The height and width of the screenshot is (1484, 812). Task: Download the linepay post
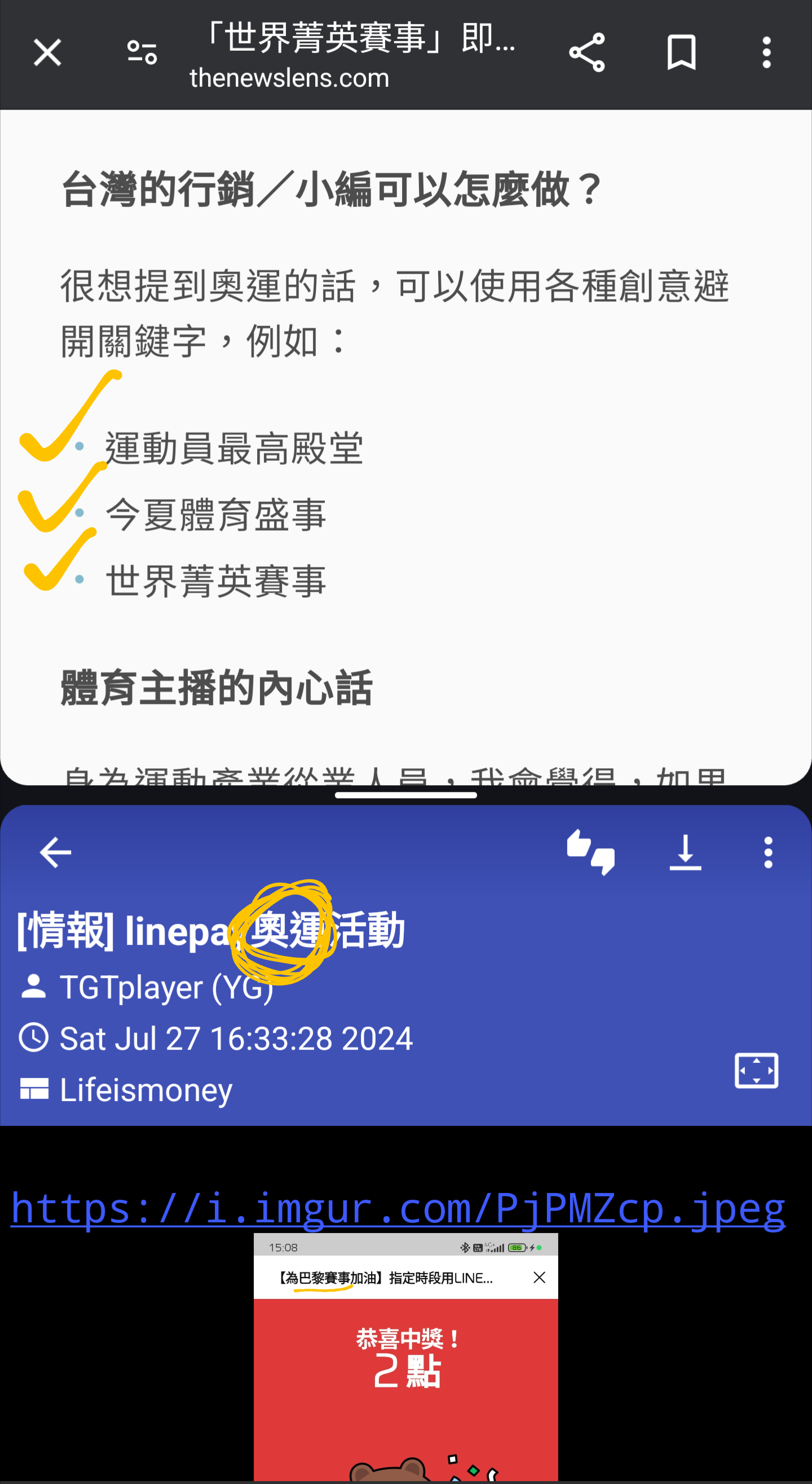(x=685, y=852)
